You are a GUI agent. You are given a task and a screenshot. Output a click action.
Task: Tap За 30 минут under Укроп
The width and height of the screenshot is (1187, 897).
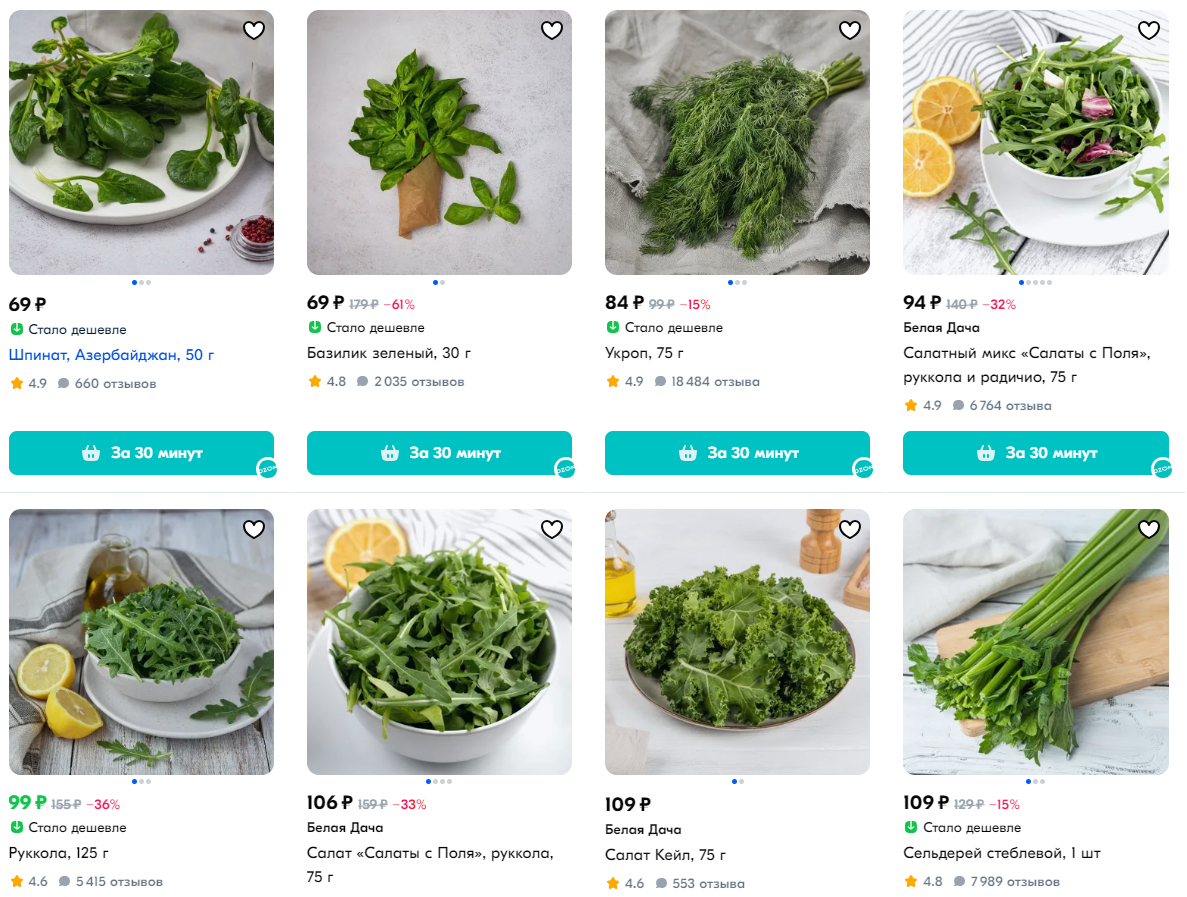(737, 453)
